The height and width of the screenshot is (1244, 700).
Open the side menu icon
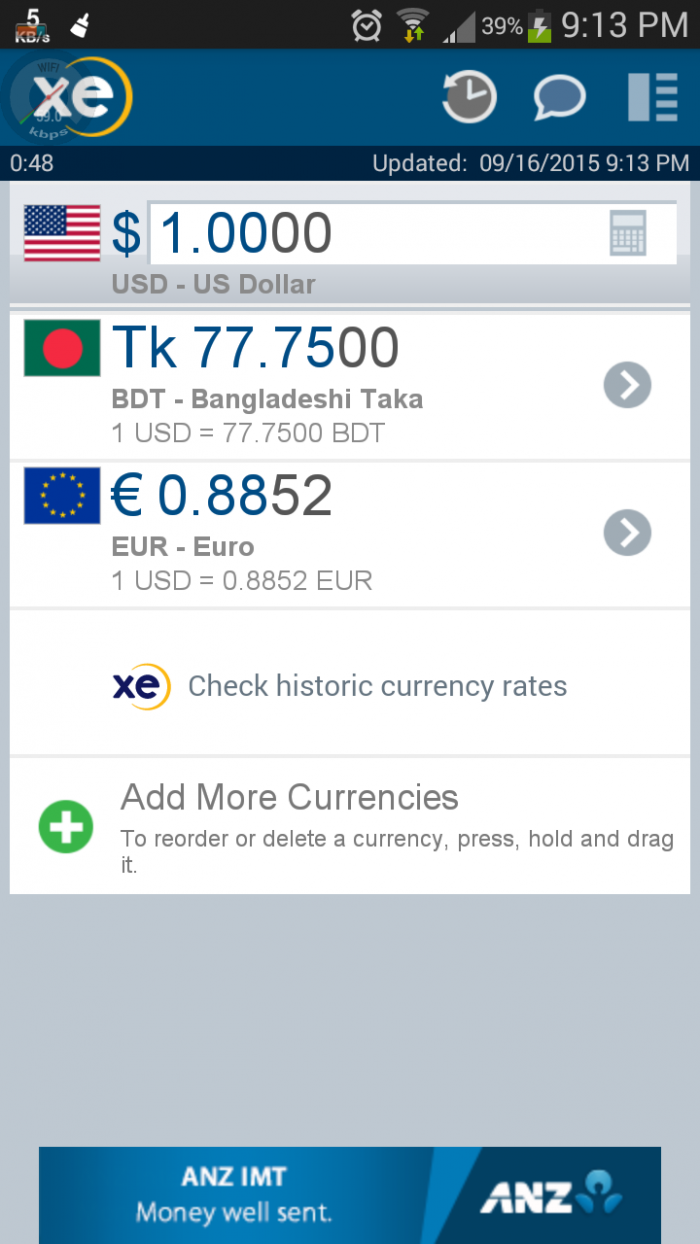(652, 97)
